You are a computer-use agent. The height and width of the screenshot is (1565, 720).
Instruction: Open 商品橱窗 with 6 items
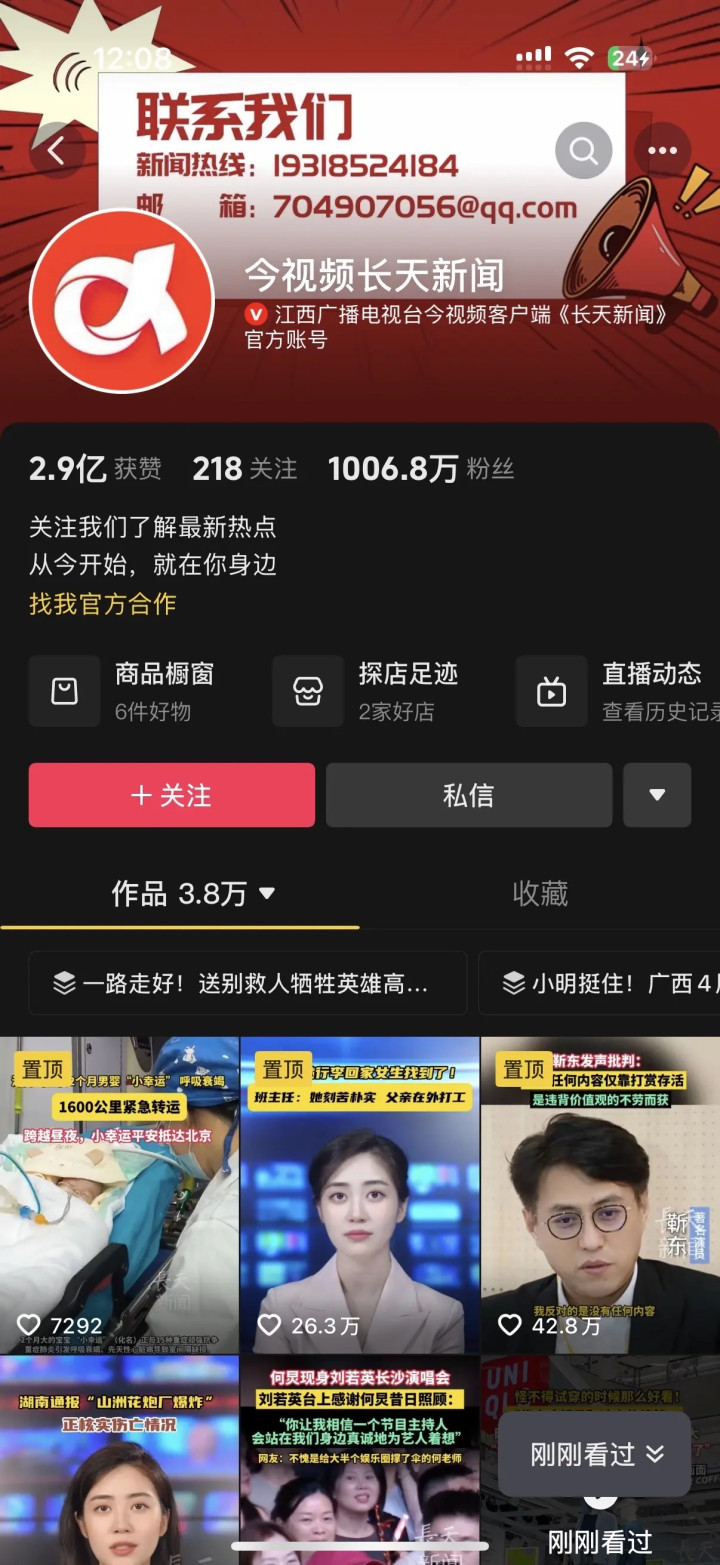136,691
